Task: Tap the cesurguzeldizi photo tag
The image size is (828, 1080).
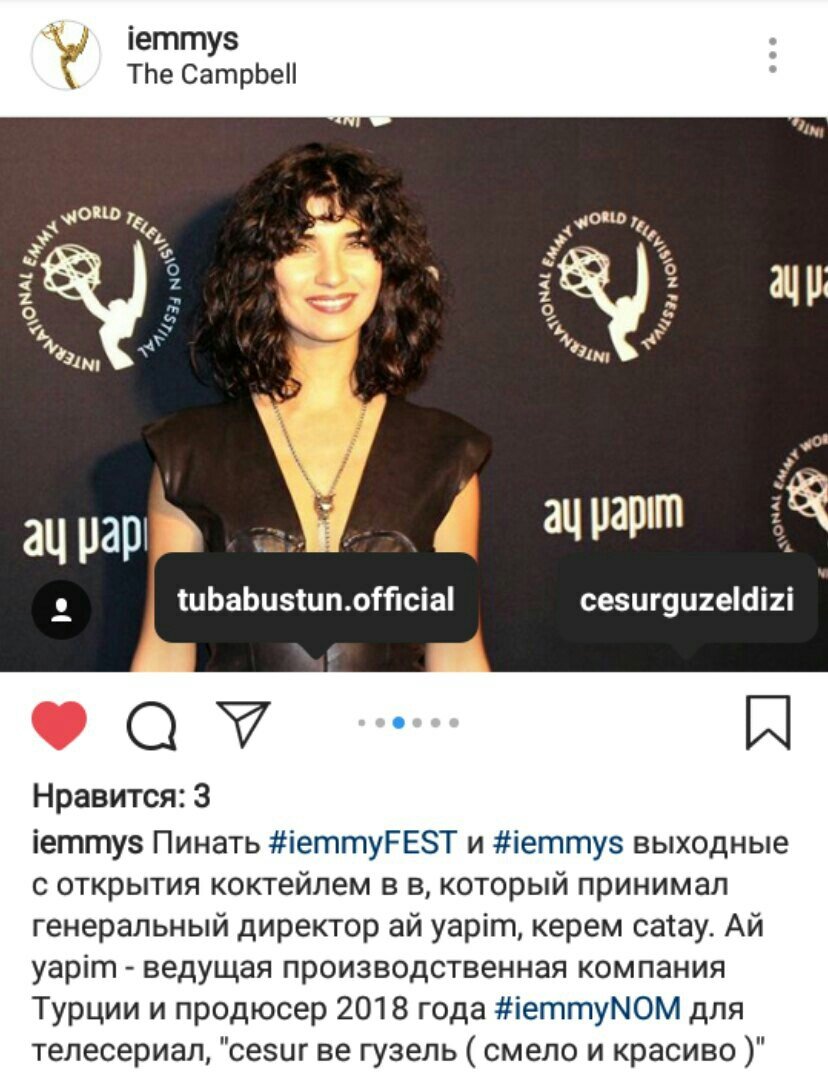Action: 687,600
